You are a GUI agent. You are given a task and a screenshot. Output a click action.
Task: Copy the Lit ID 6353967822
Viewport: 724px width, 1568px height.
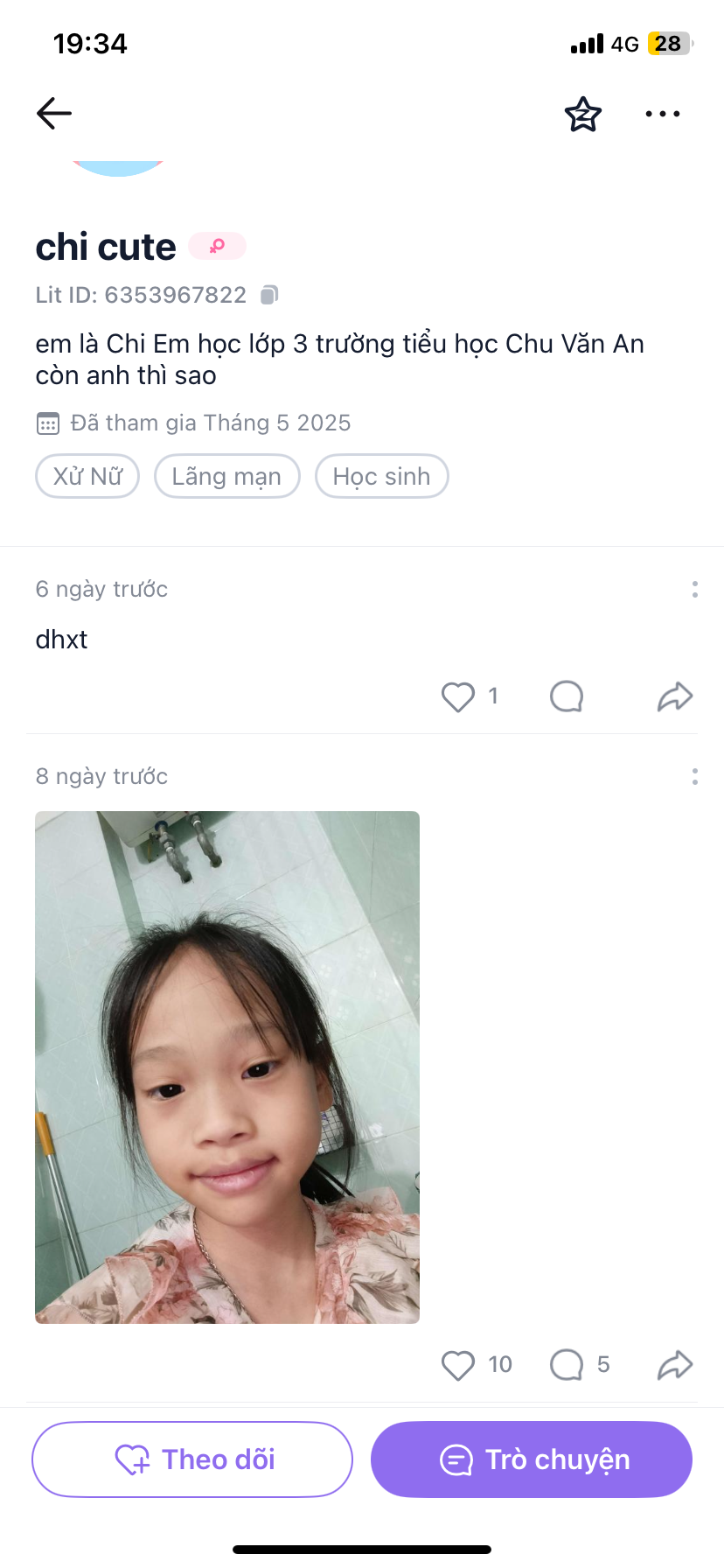[x=269, y=295]
